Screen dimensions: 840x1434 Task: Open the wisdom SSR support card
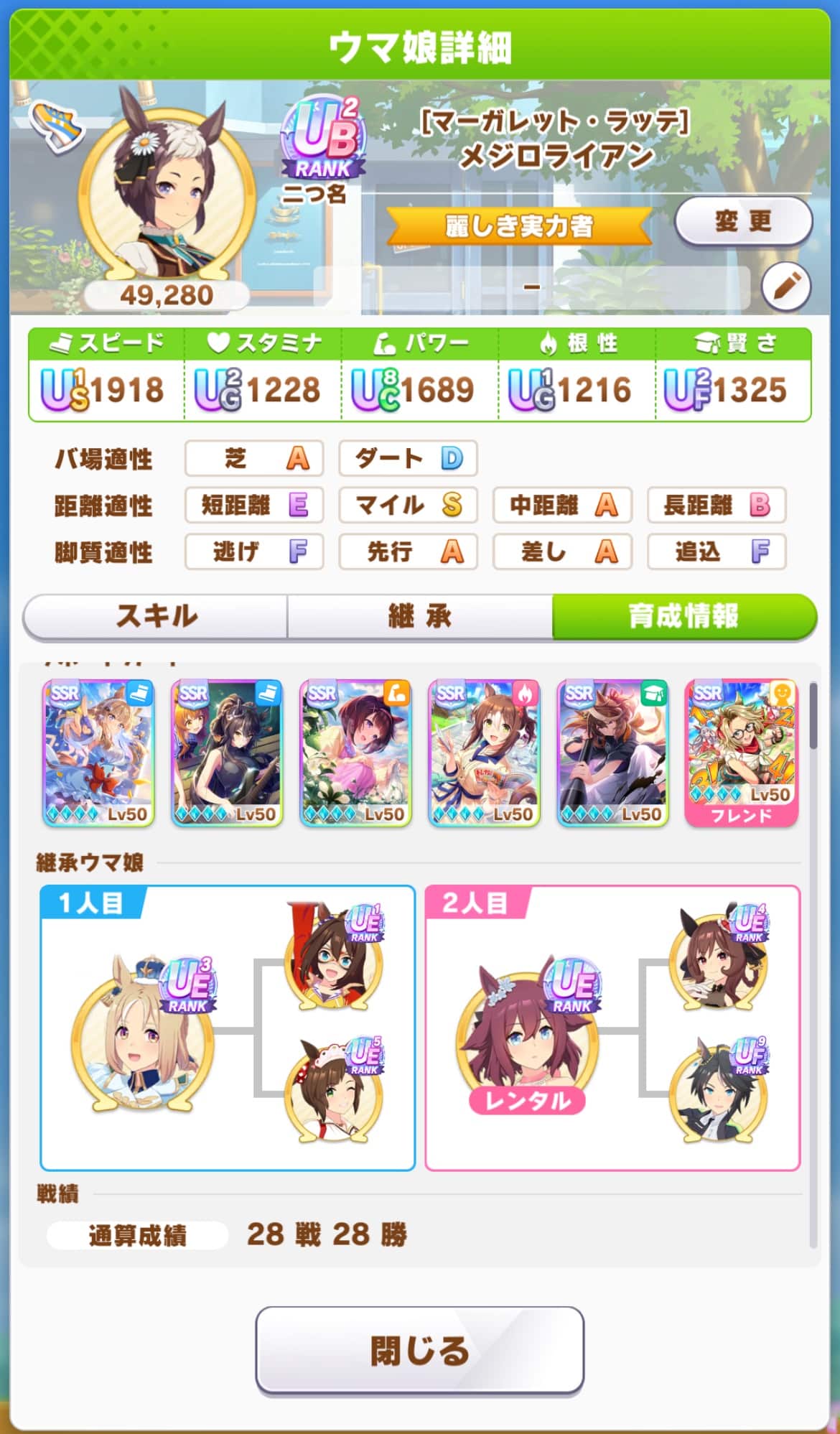pyautogui.click(x=612, y=753)
